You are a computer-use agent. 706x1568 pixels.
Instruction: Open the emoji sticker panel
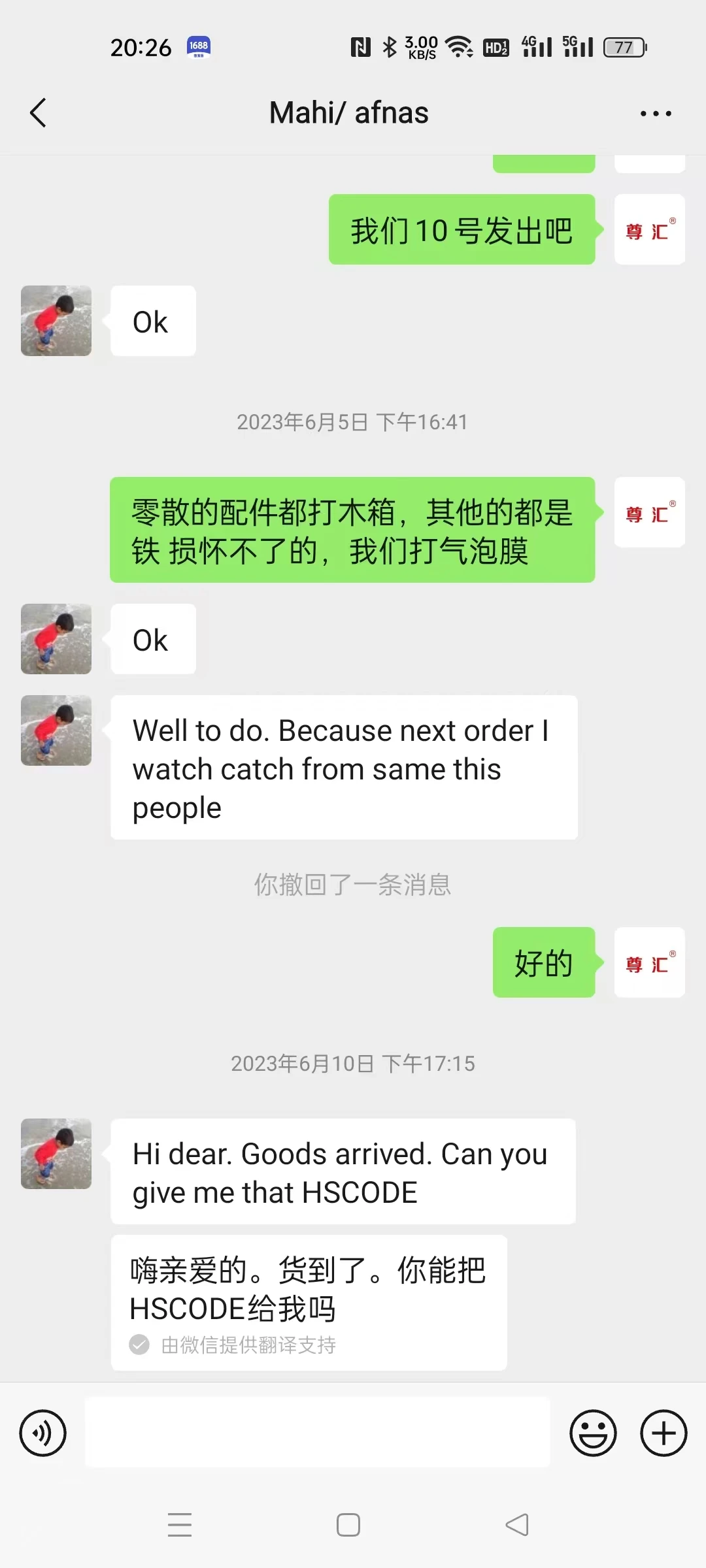tap(593, 1433)
